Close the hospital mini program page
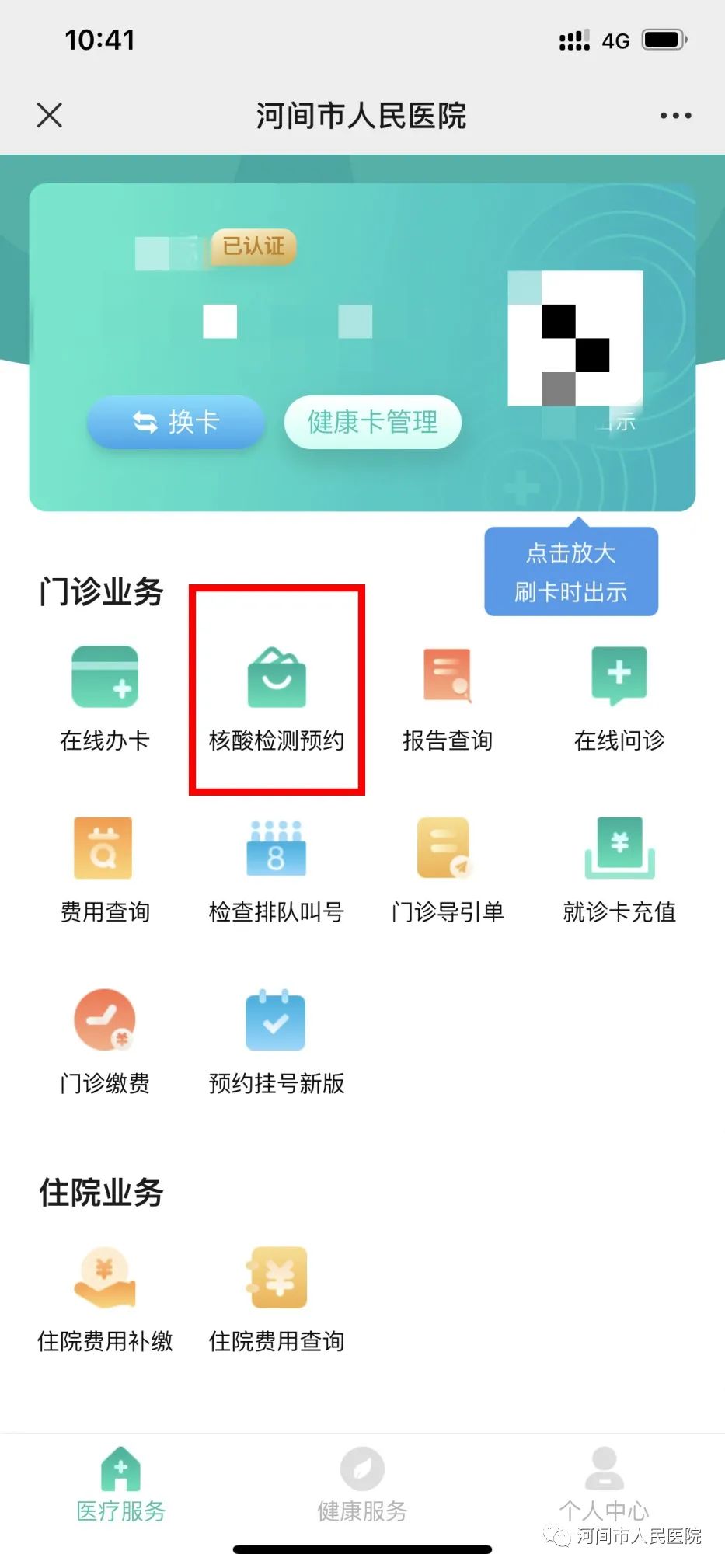 [x=49, y=115]
